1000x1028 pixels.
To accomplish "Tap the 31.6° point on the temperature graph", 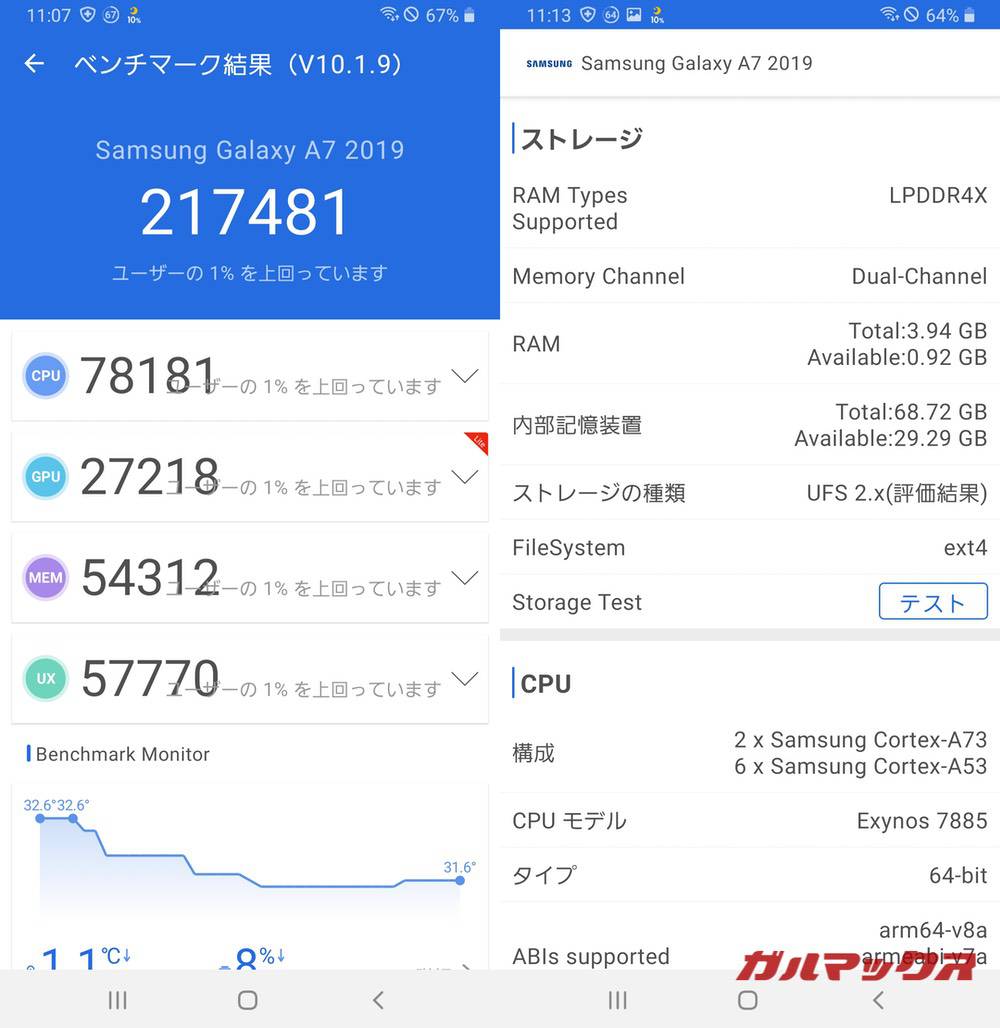I will pos(460,882).
